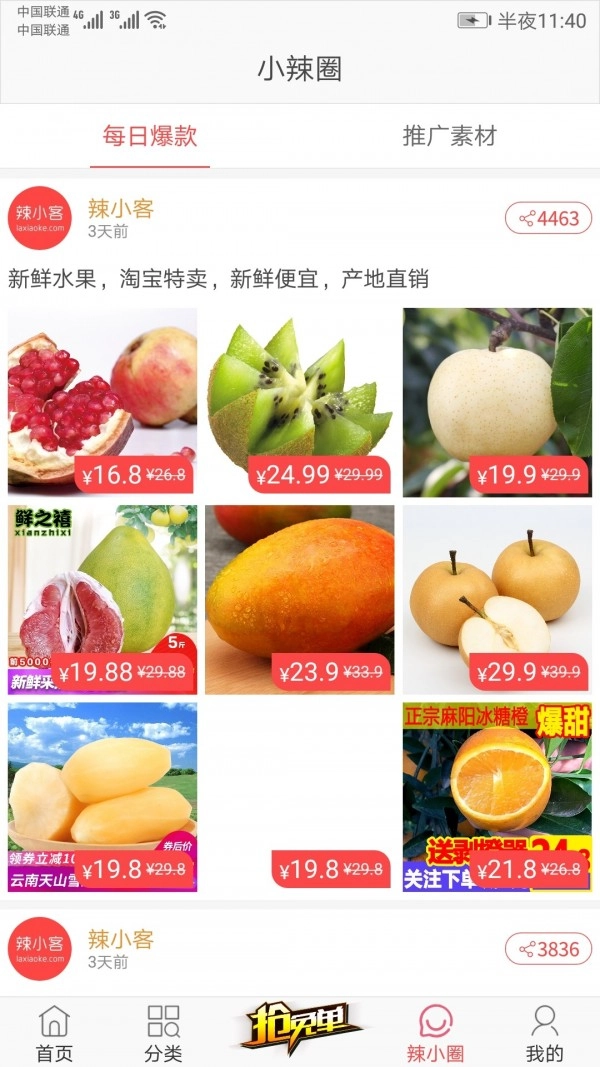Switch to the 每日爆款 tab
Viewport: 600px width, 1067px height.
coord(150,137)
